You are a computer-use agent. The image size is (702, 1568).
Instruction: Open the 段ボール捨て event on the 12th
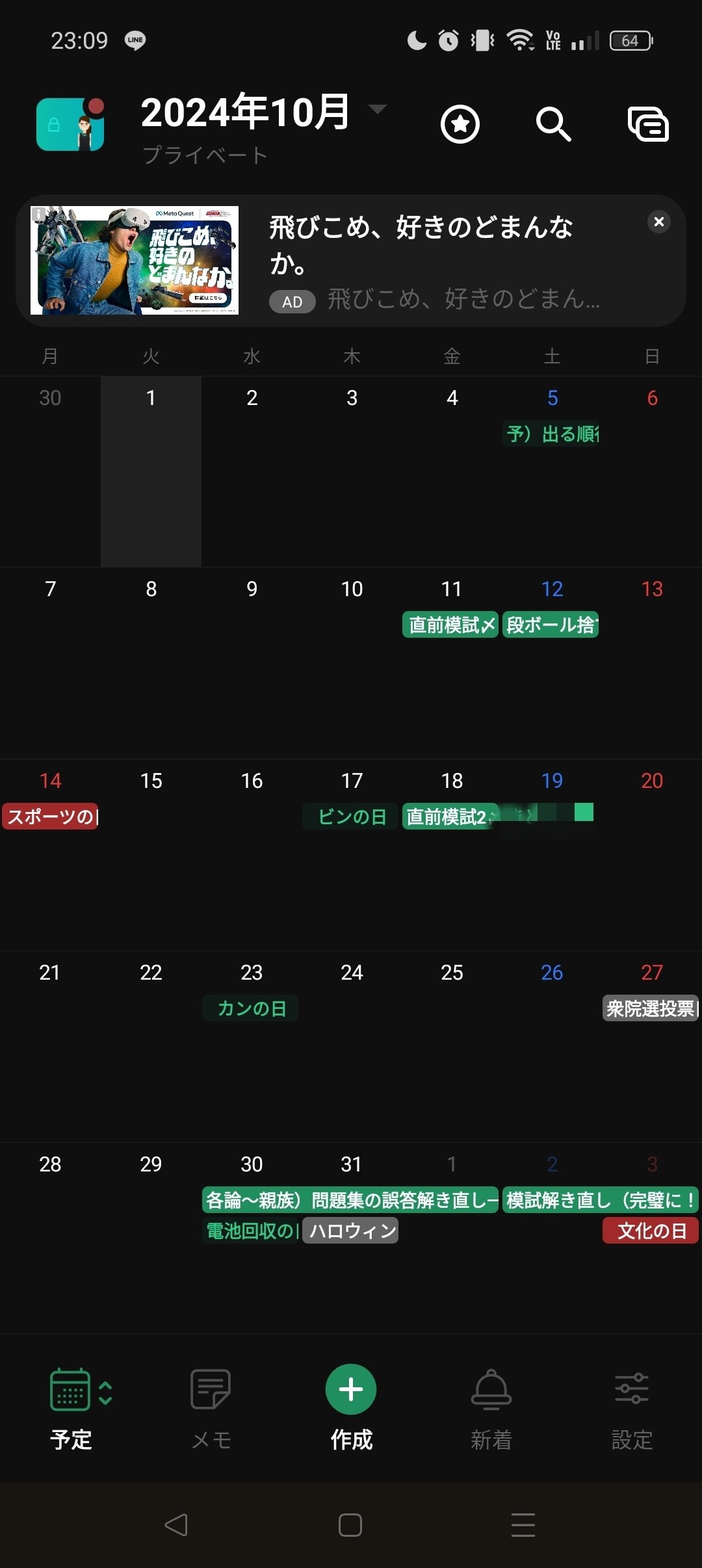pos(551,625)
